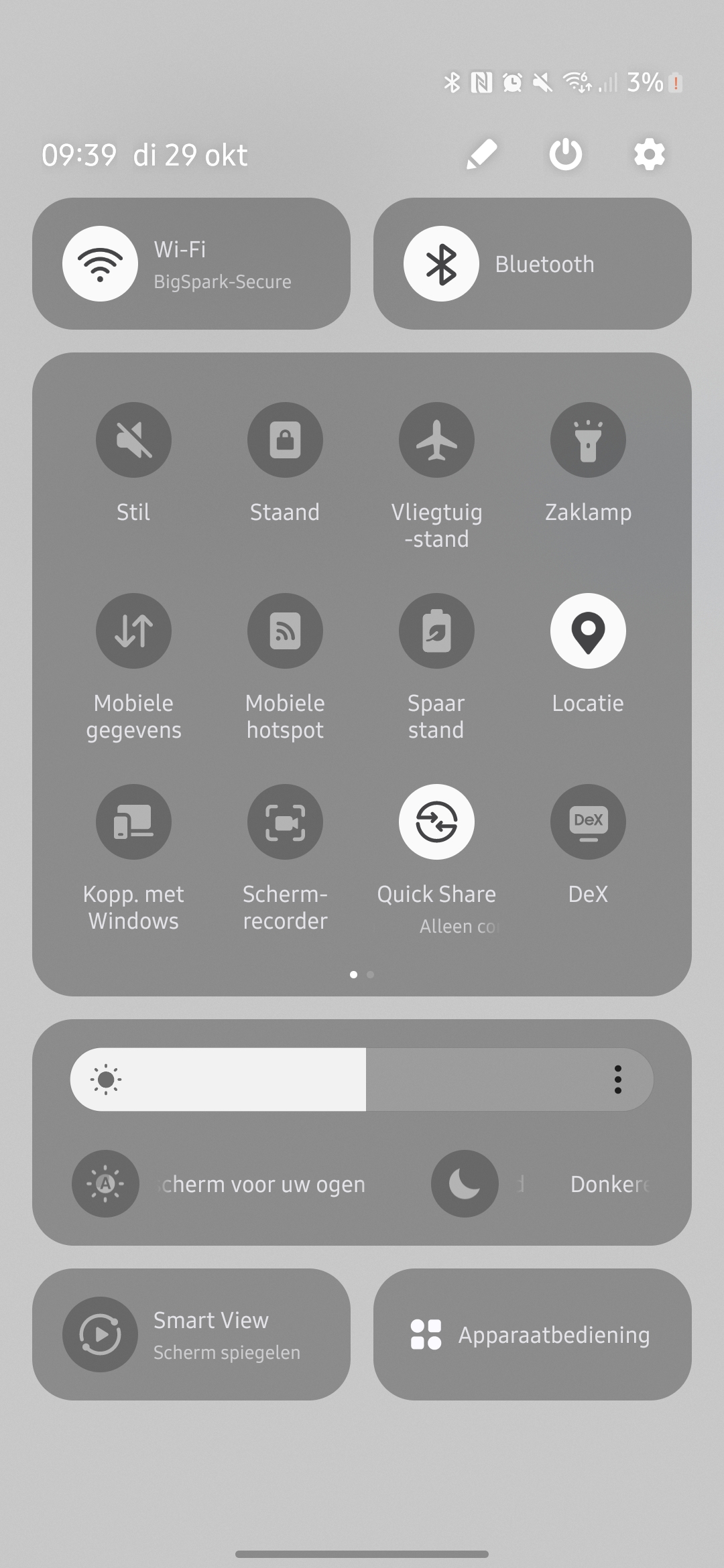
Task: Open settings via gear icon
Action: [649, 155]
